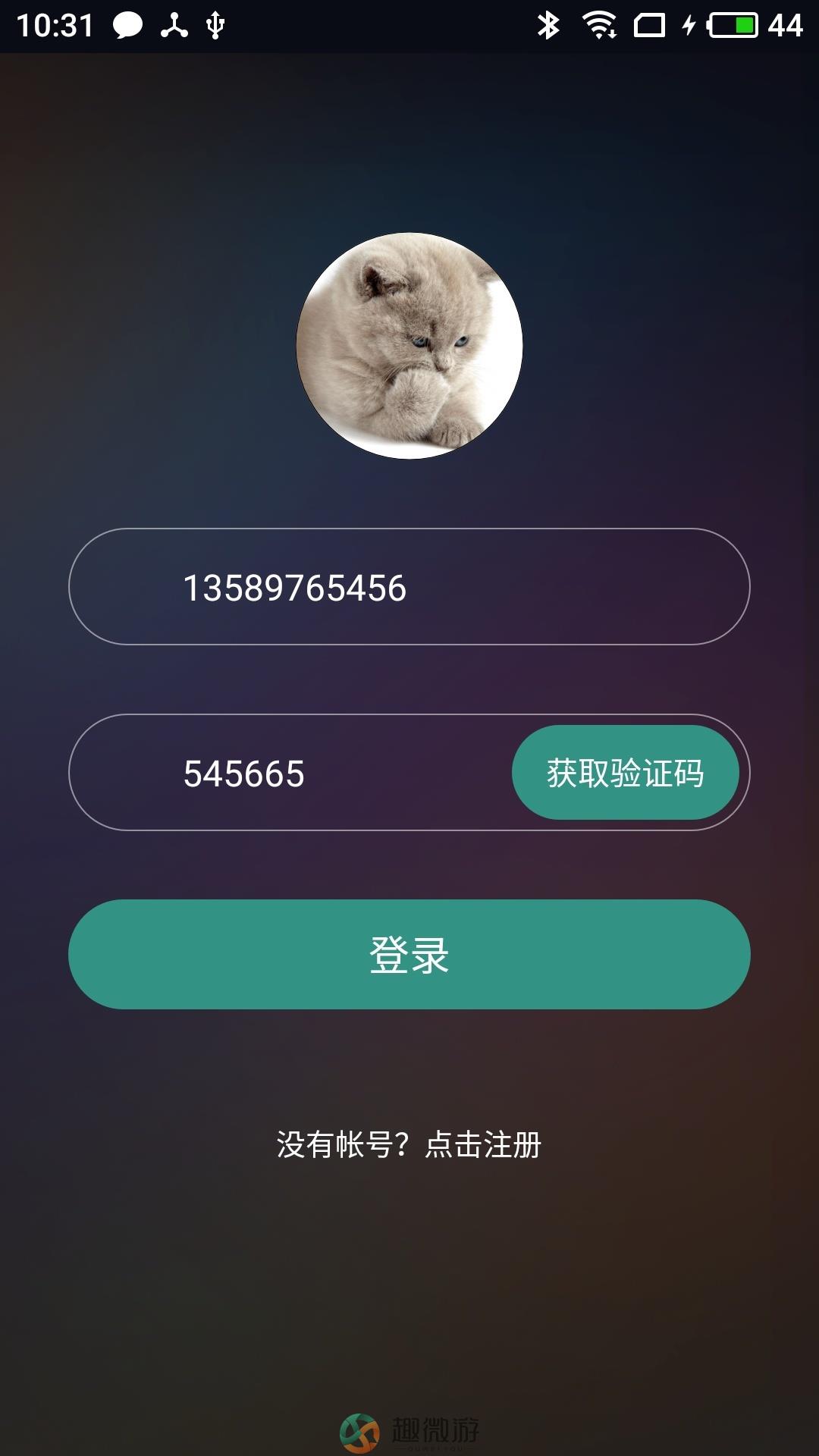Open 点击注册 to register an account
This screenshot has height=1456, width=819.
pyautogui.click(x=483, y=1144)
